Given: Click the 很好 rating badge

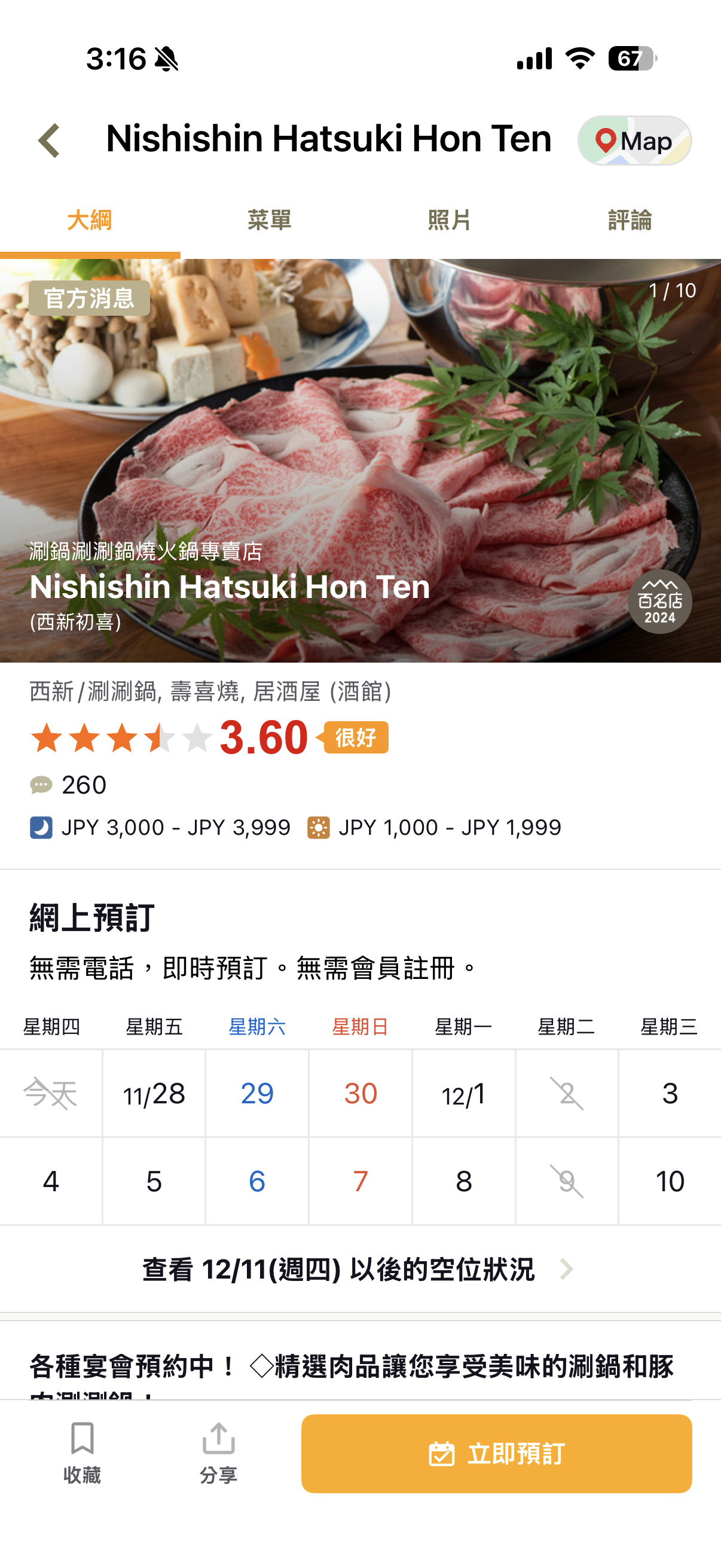Looking at the screenshot, I should click(355, 739).
